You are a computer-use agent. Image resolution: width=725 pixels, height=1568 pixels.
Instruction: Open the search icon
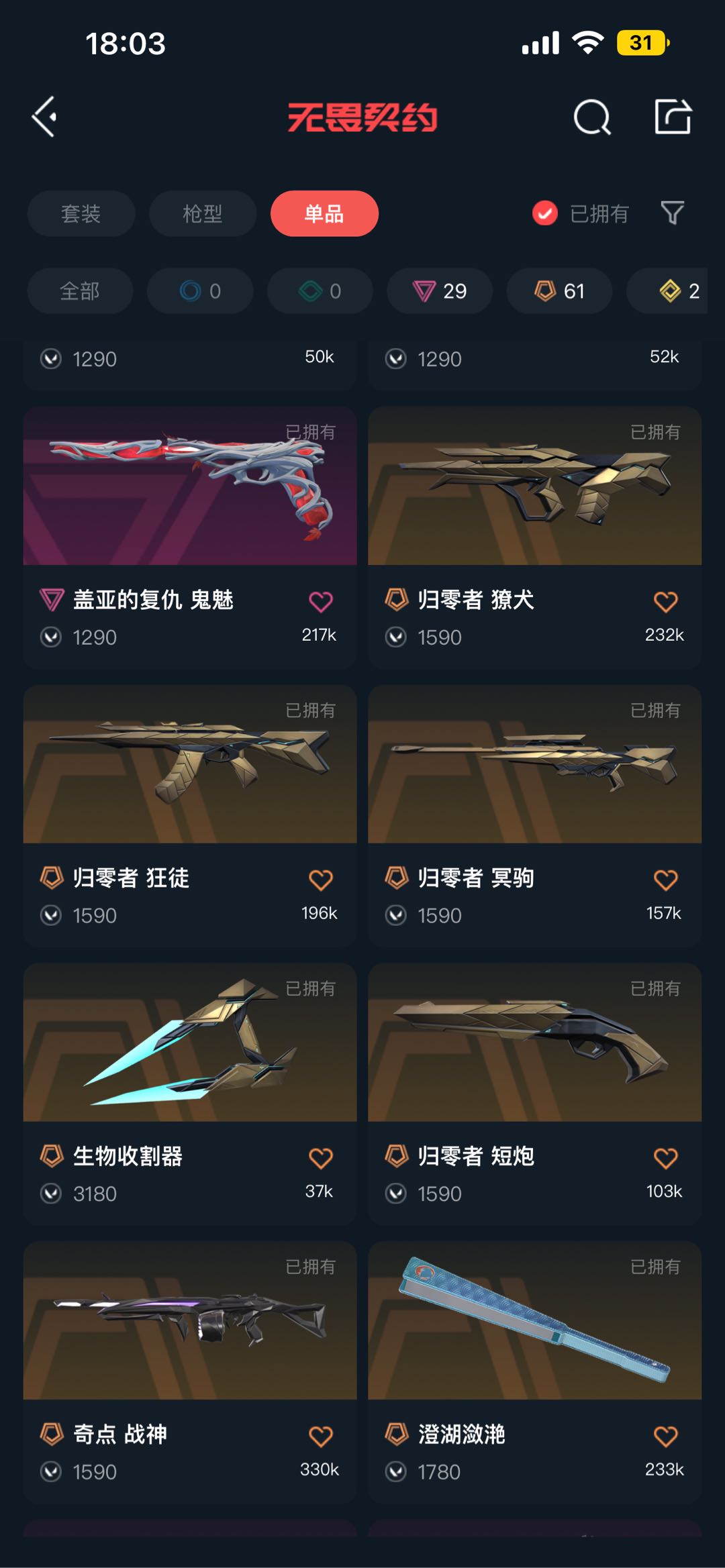[592, 117]
